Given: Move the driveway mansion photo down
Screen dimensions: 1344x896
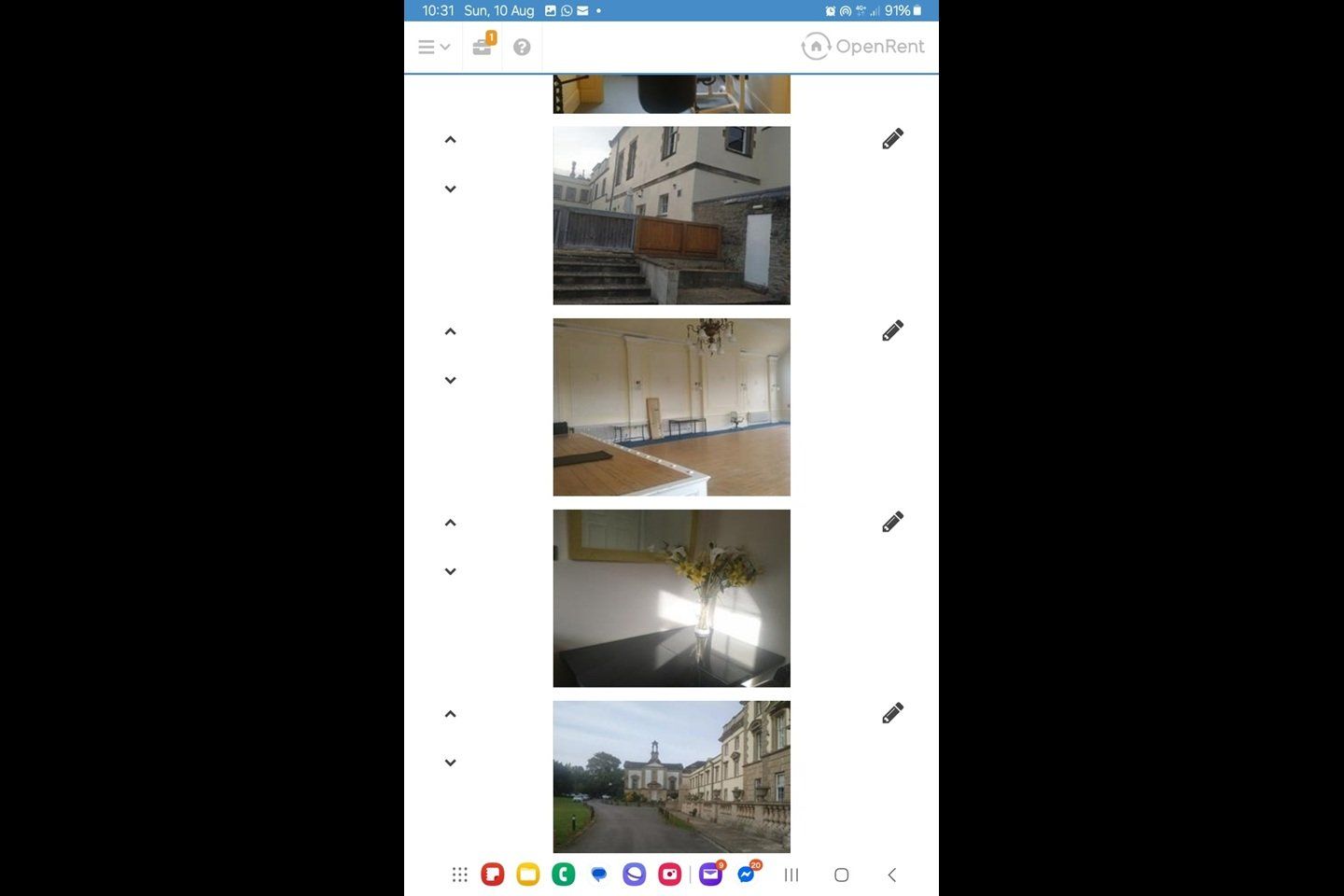Looking at the screenshot, I should pyautogui.click(x=450, y=763).
